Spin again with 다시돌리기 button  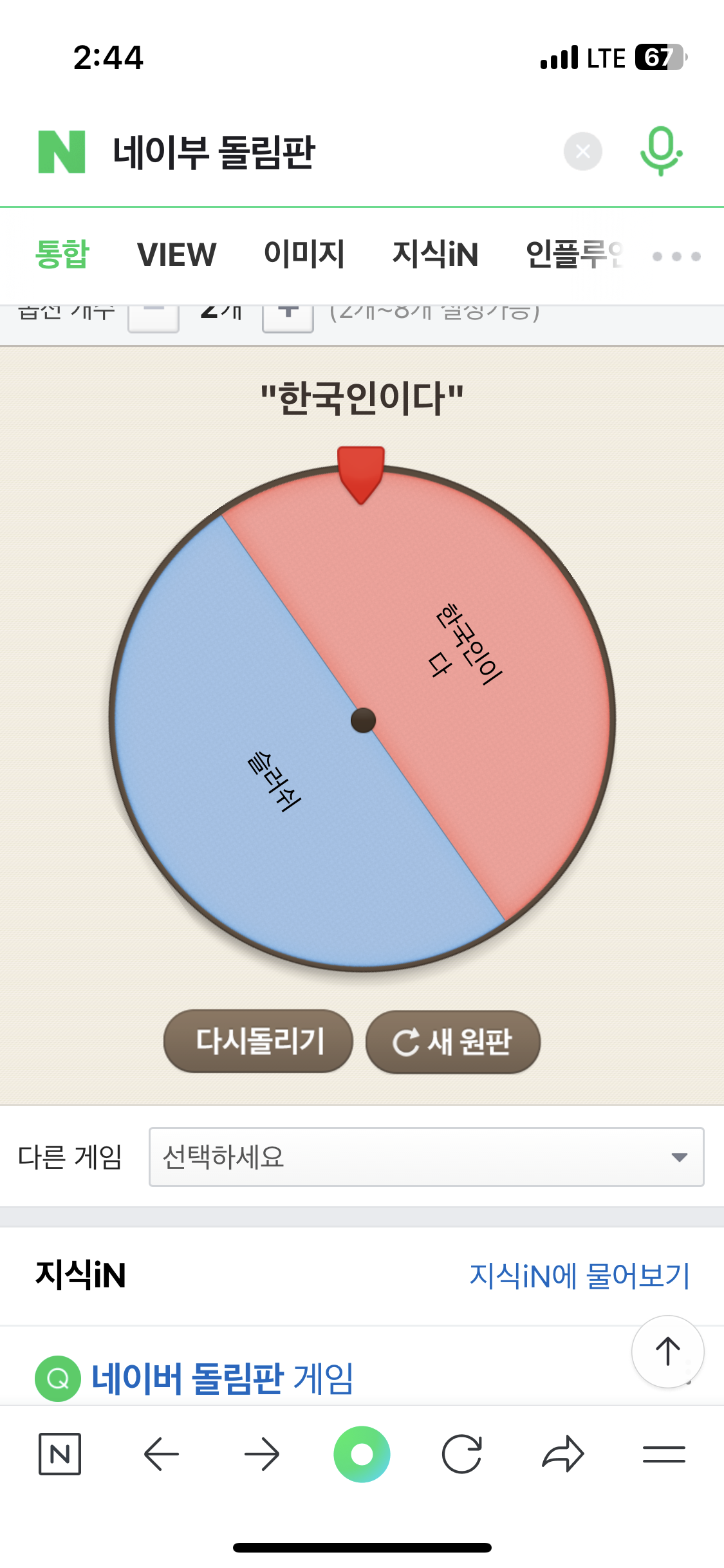pos(259,1041)
